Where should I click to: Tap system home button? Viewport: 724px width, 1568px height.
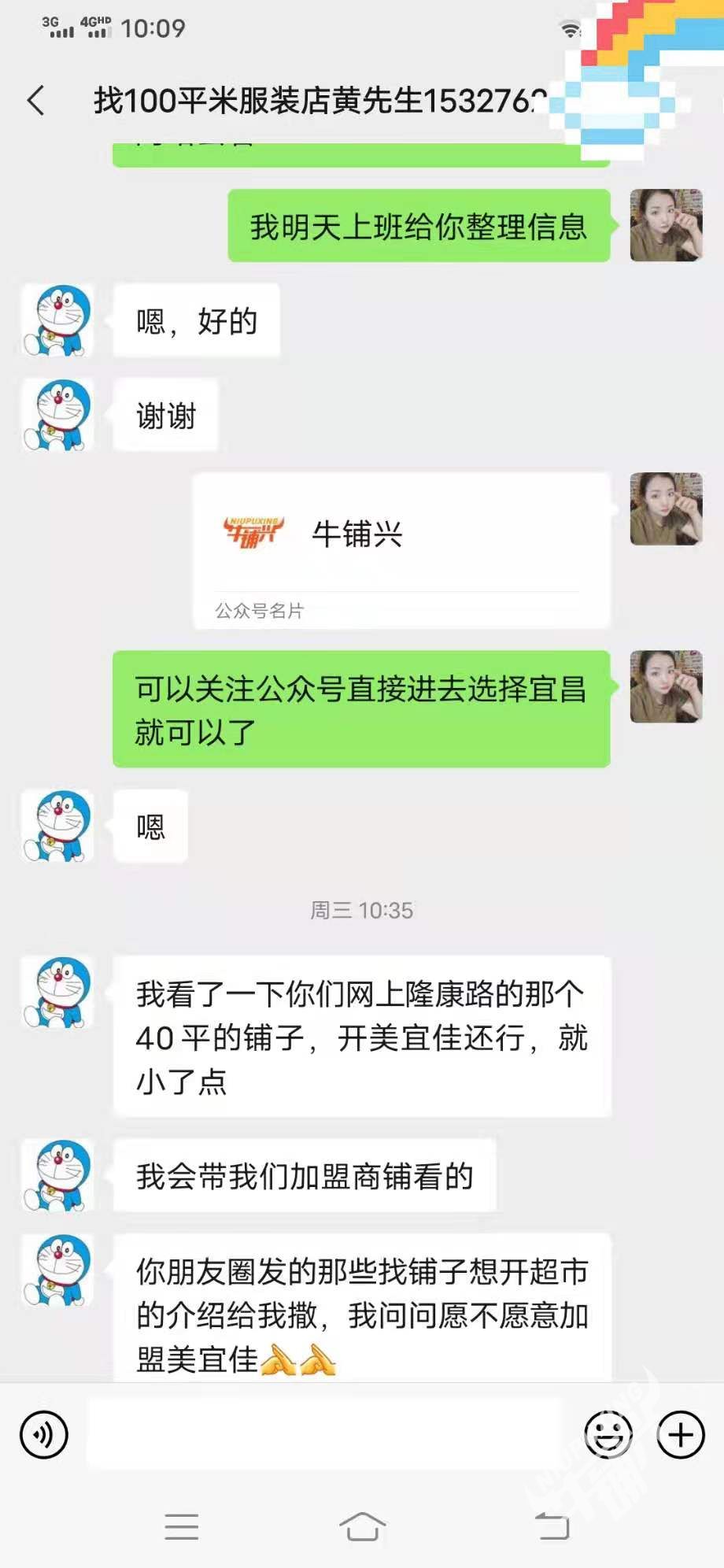click(x=362, y=1527)
